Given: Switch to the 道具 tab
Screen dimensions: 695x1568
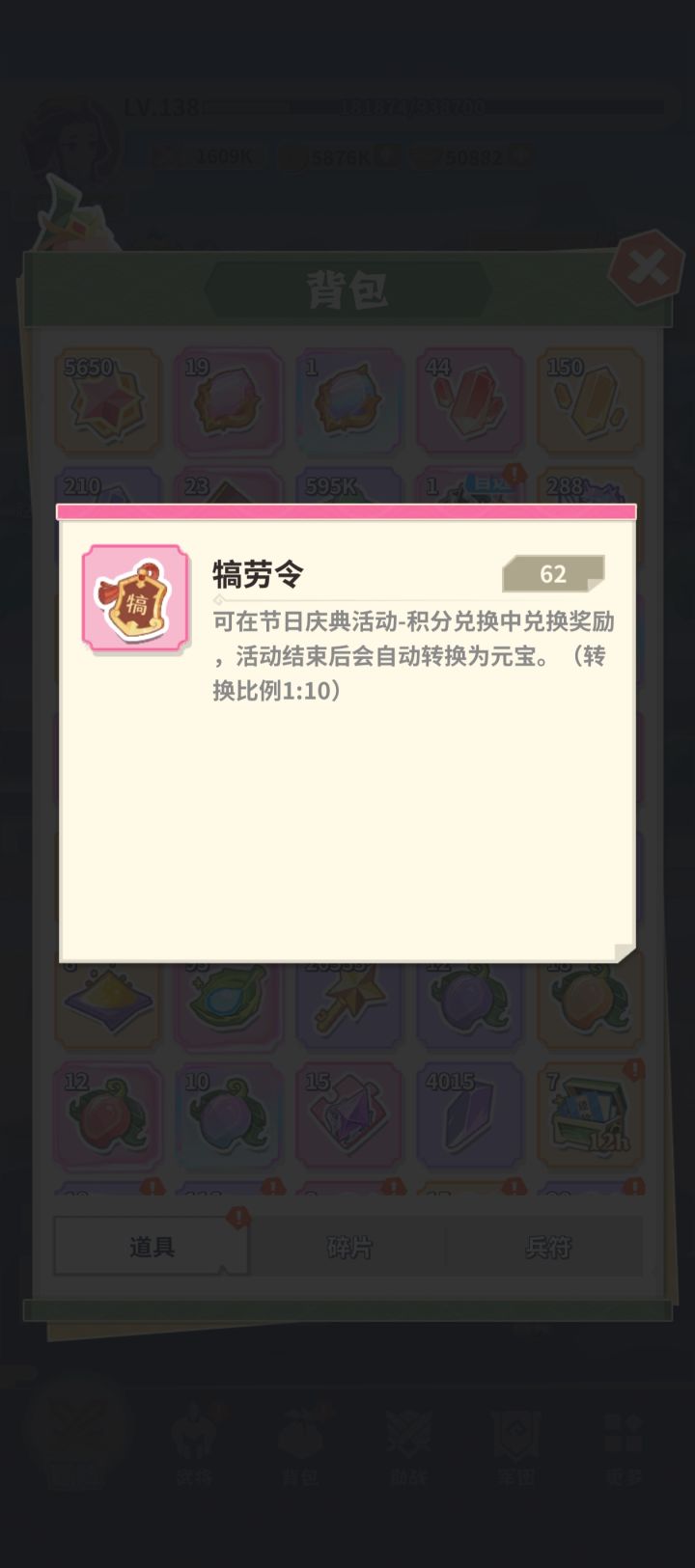Looking at the screenshot, I should click(x=150, y=1247).
